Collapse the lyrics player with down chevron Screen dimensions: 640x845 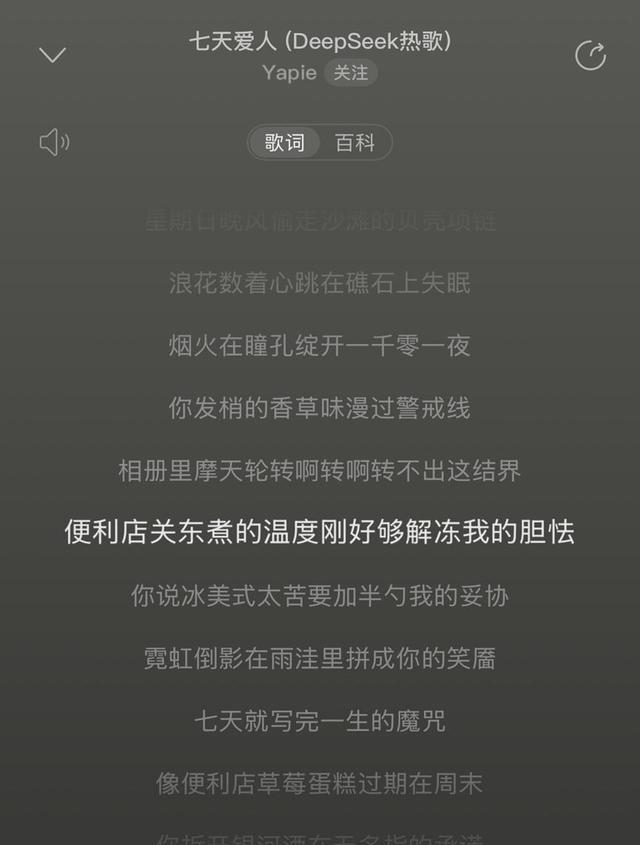pyautogui.click(x=52, y=55)
